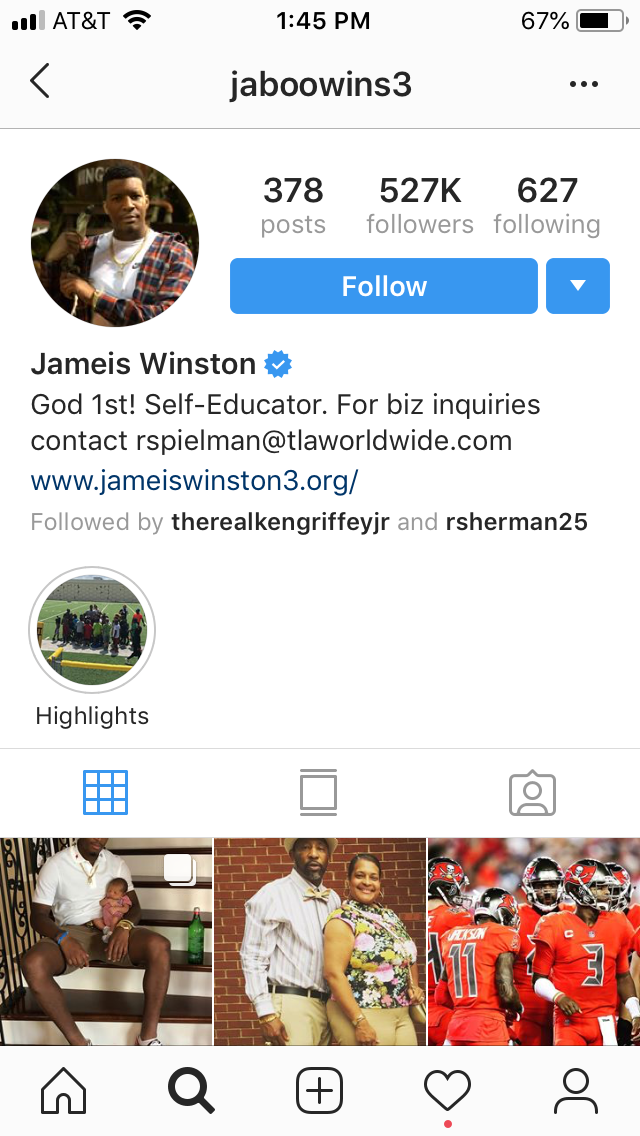Expand suggested accounts dropdown arrow

click(577, 286)
